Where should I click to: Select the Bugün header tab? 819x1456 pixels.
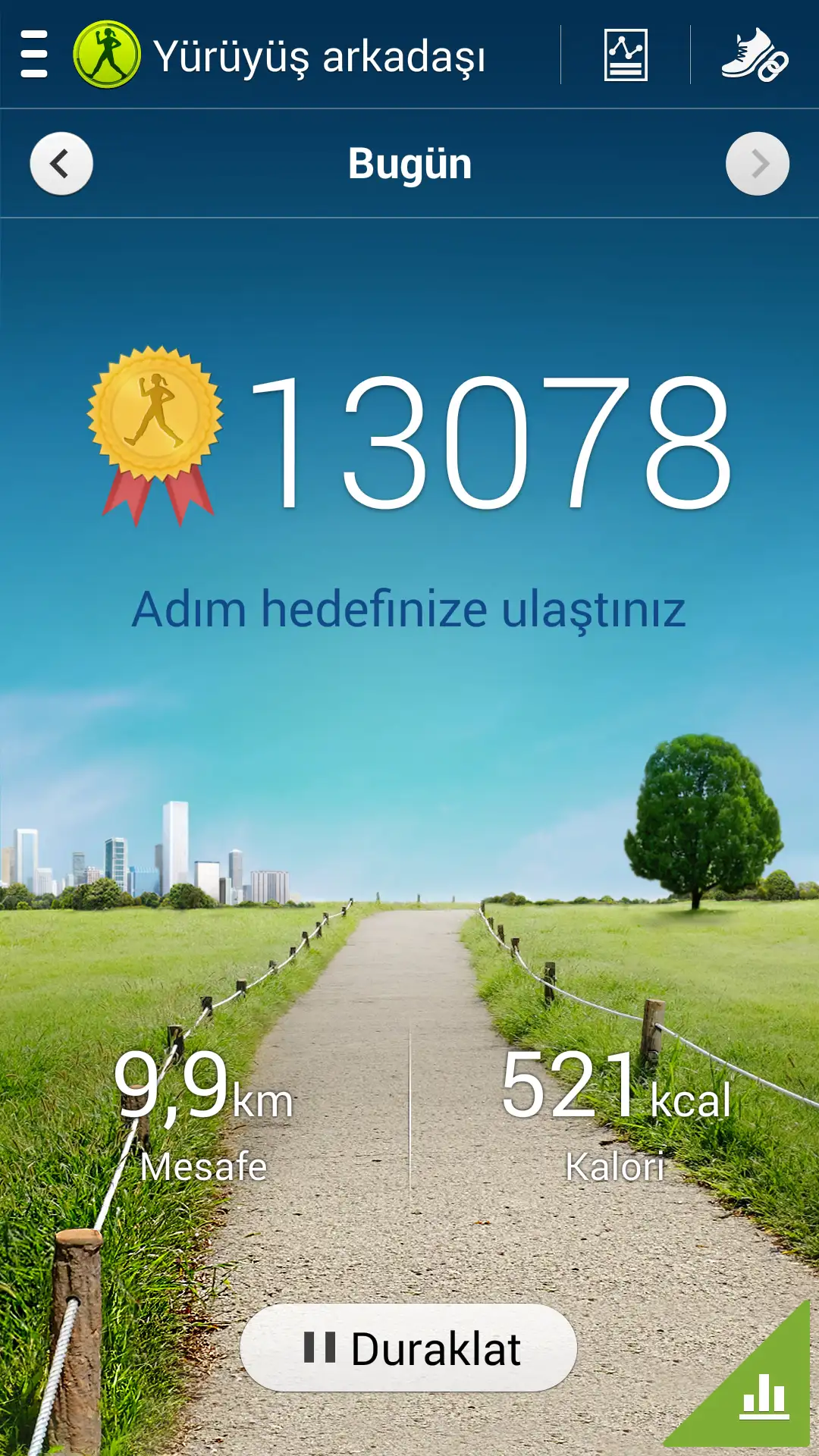pyautogui.click(x=409, y=164)
